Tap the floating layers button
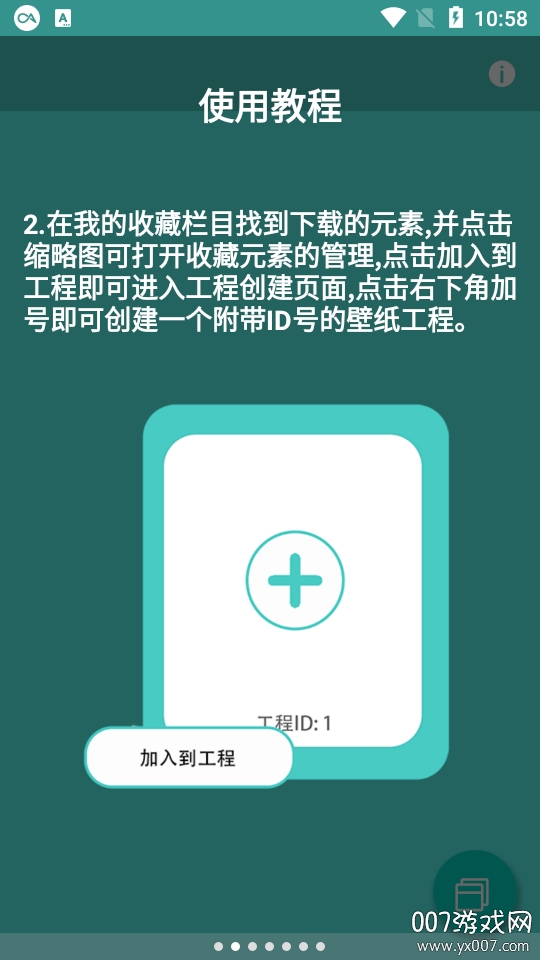The width and height of the screenshot is (540, 960). coord(474,891)
